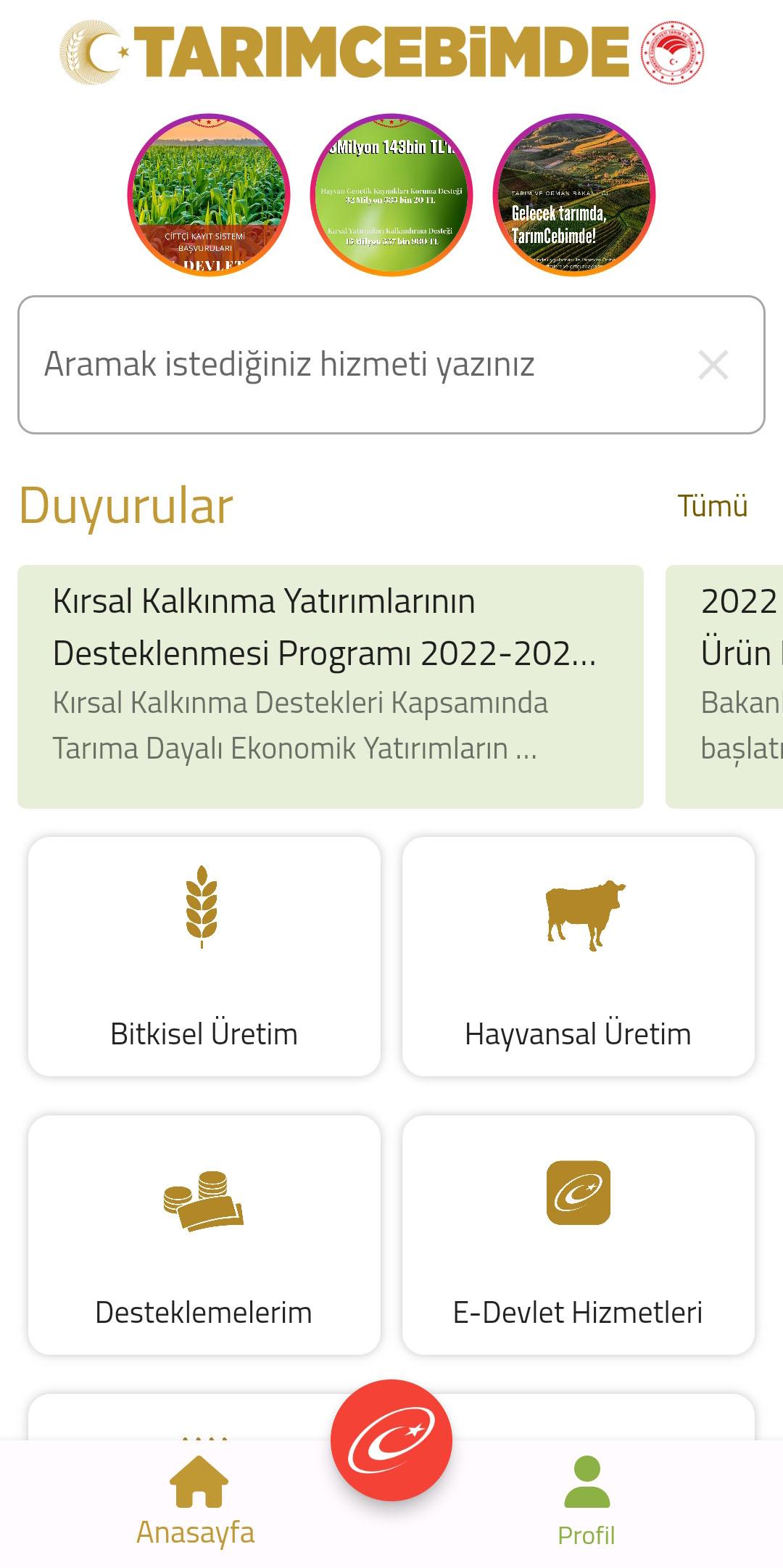Screen dimensions: 783x1568
Task: Select the Hayvansal Üretim card
Action: (x=579, y=956)
